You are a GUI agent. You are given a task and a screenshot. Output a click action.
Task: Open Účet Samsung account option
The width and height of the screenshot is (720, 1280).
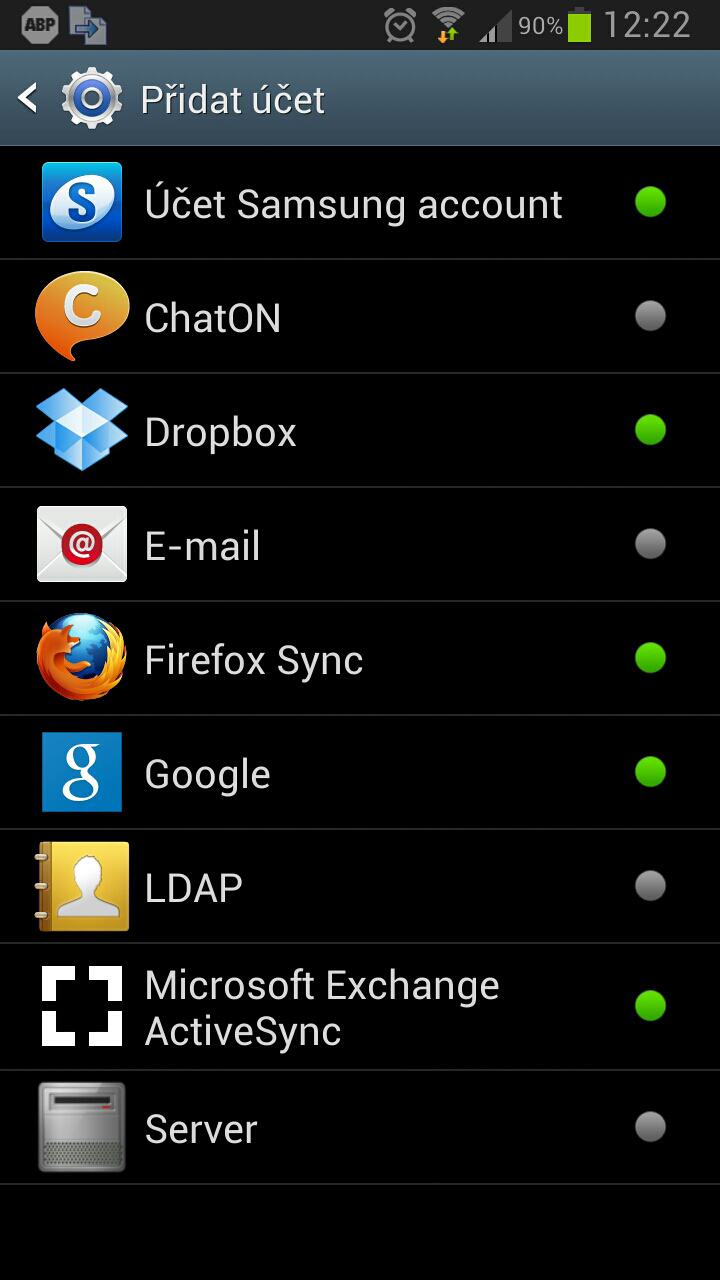coord(353,204)
